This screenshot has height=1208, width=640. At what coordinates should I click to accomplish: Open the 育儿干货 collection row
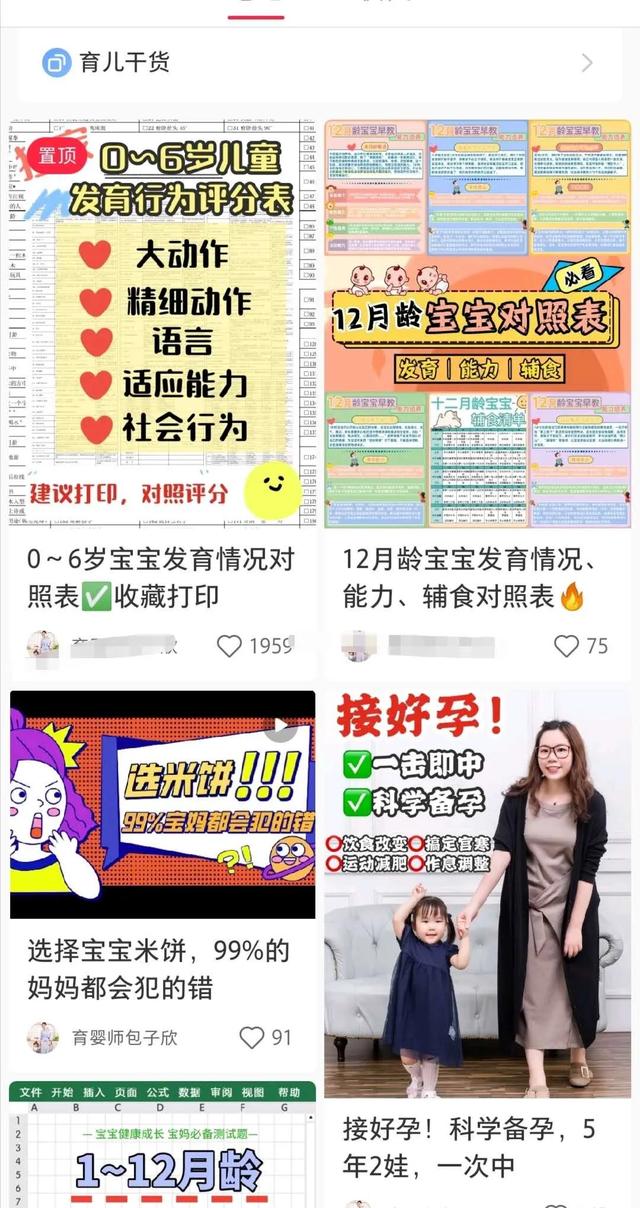(320, 63)
